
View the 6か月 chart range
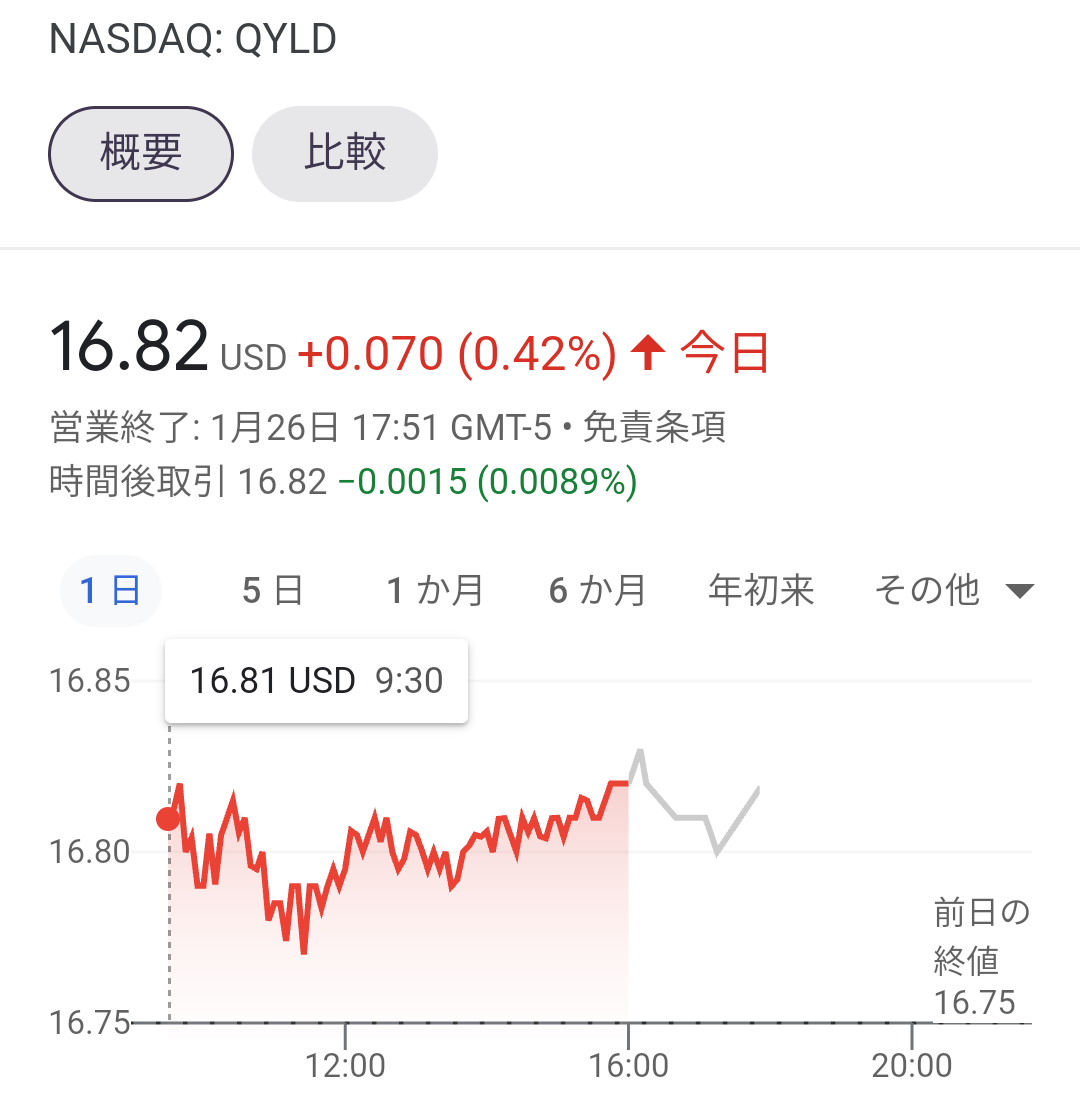click(x=597, y=591)
